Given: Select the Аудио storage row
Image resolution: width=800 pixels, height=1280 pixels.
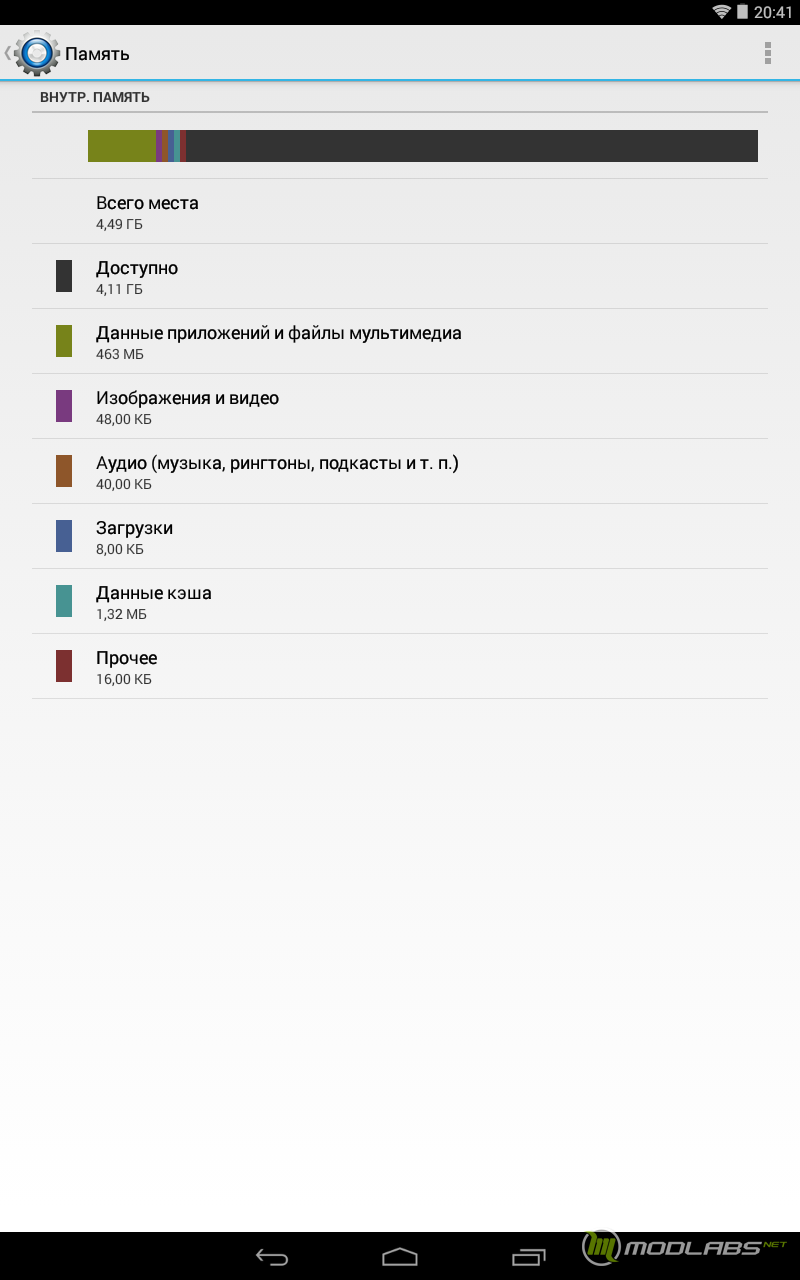Looking at the screenshot, I should click(x=400, y=471).
